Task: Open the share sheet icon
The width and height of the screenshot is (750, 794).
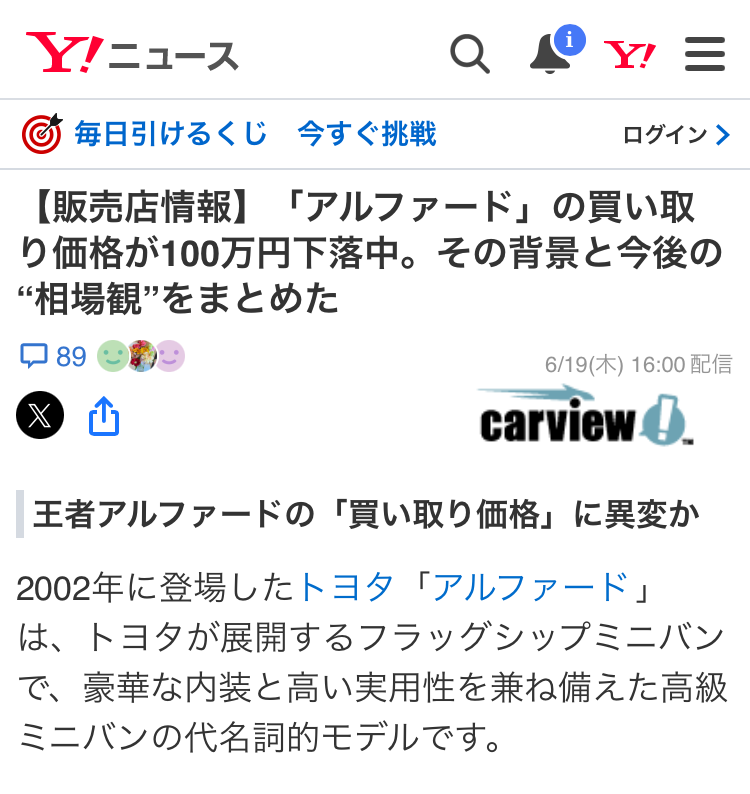Action: [104, 416]
